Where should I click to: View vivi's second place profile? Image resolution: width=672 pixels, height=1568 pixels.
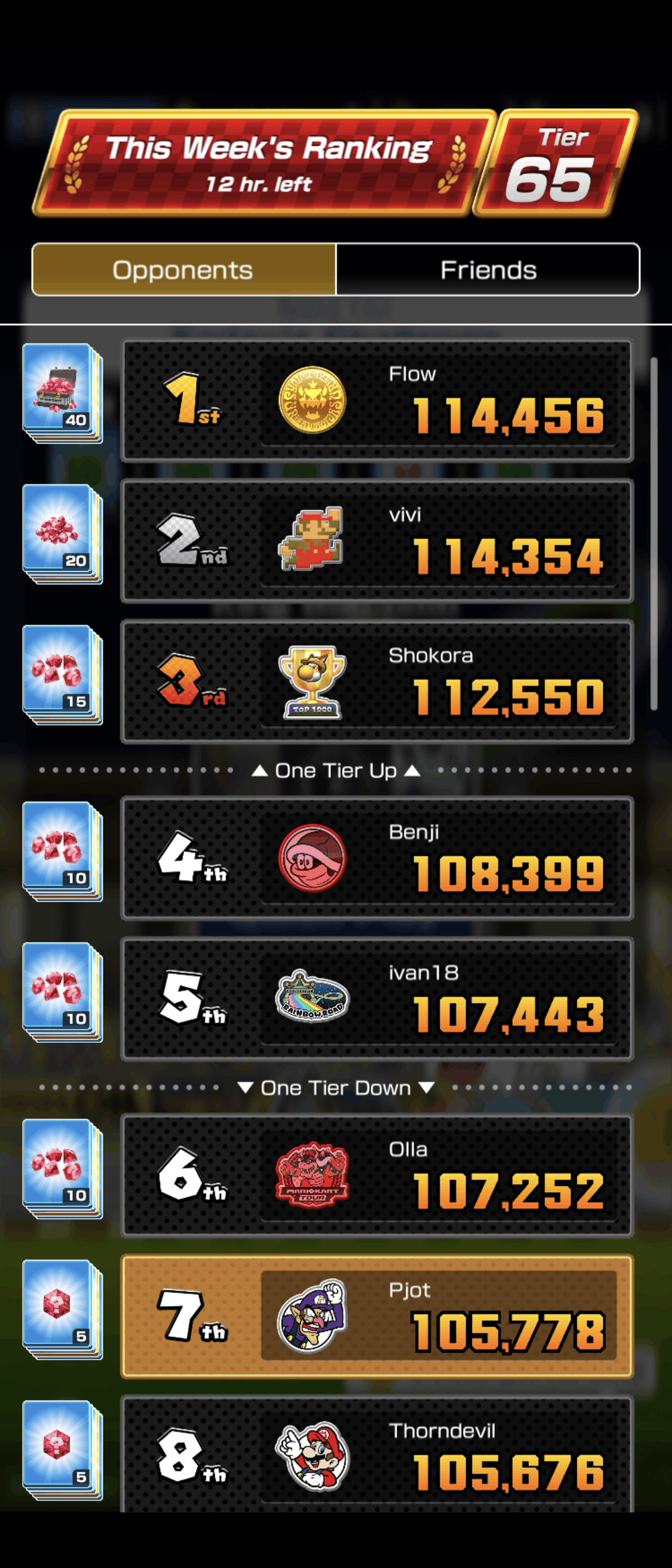point(377,541)
